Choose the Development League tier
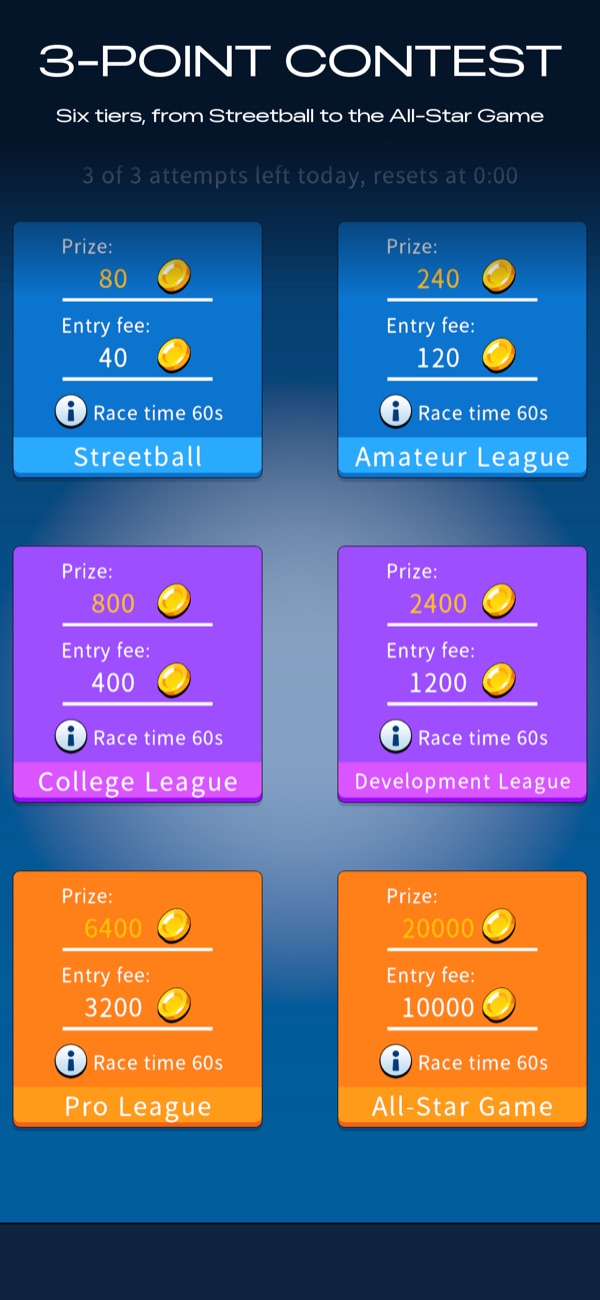This screenshot has width=600, height=1300. (x=462, y=674)
